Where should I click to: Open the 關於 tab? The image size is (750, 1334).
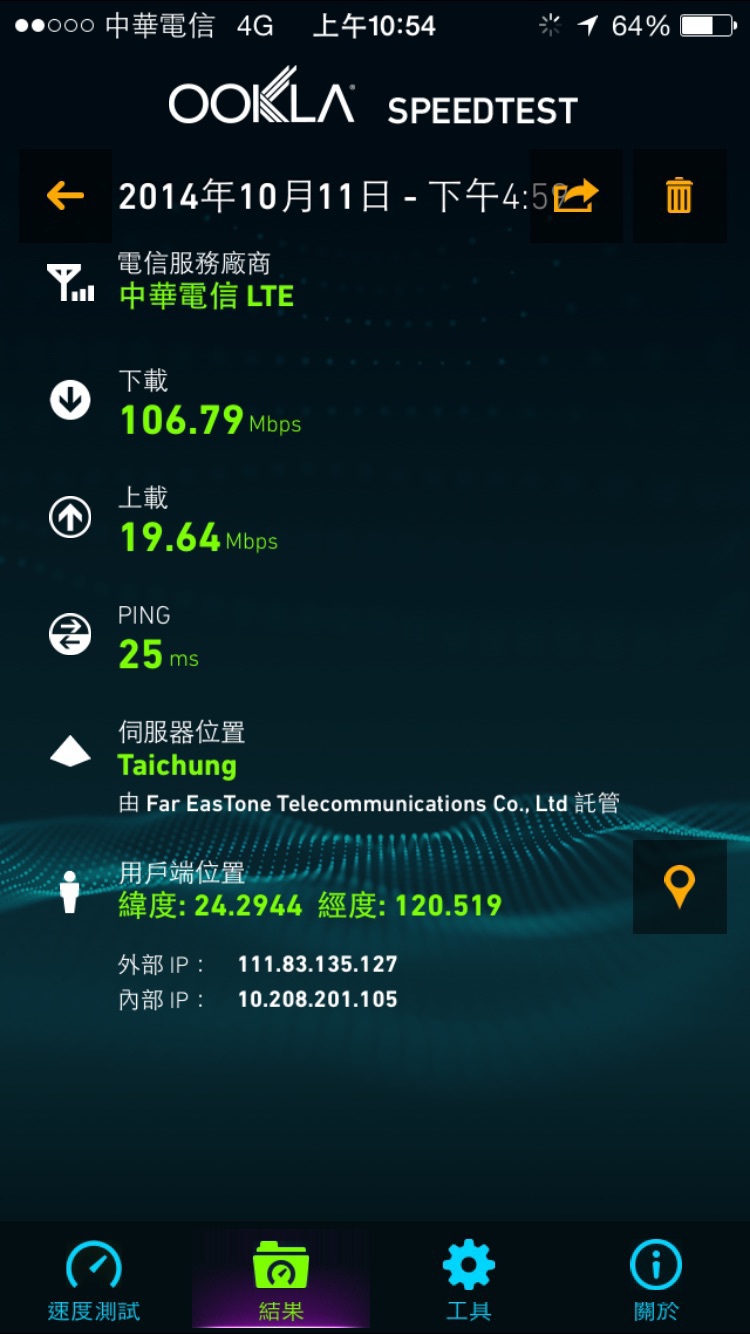coord(656,1279)
